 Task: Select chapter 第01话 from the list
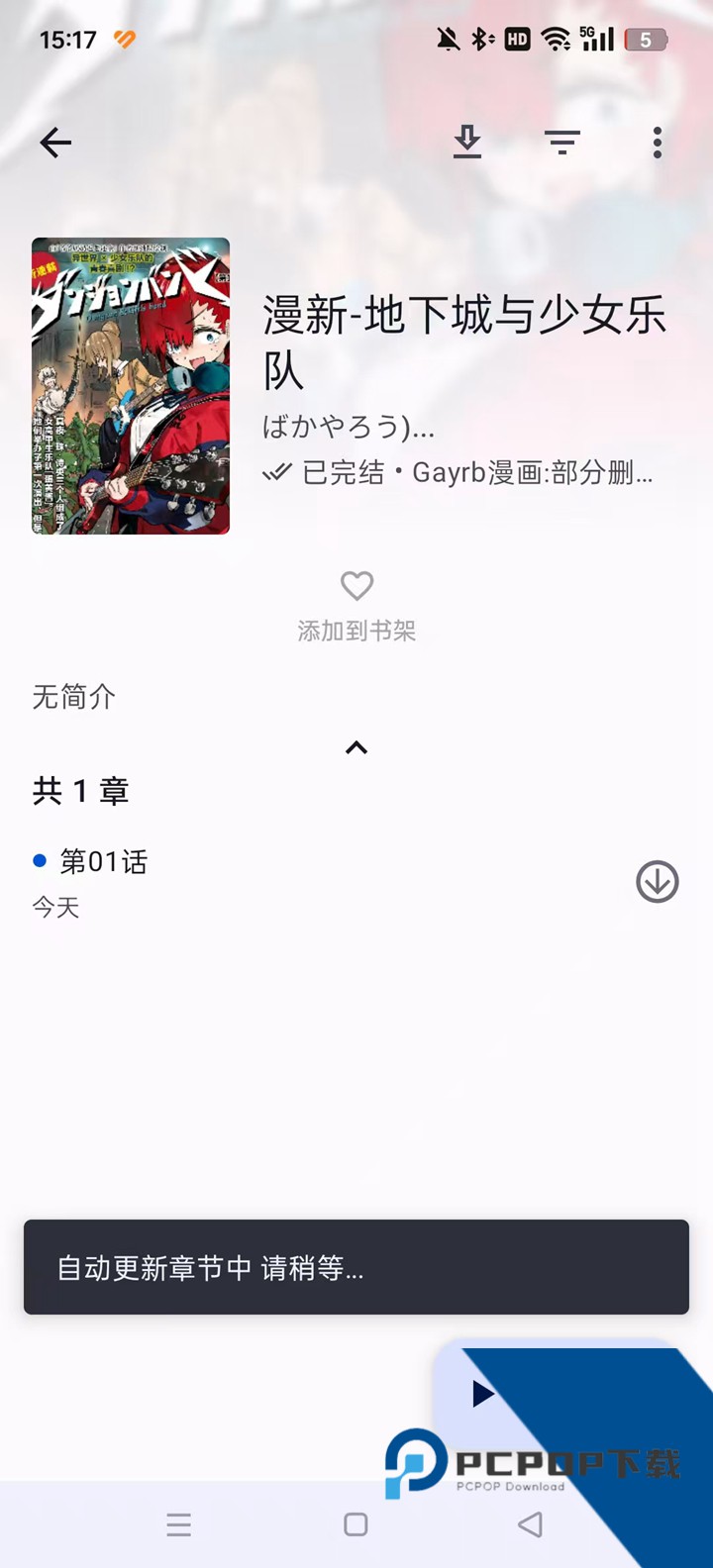pos(102,861)
